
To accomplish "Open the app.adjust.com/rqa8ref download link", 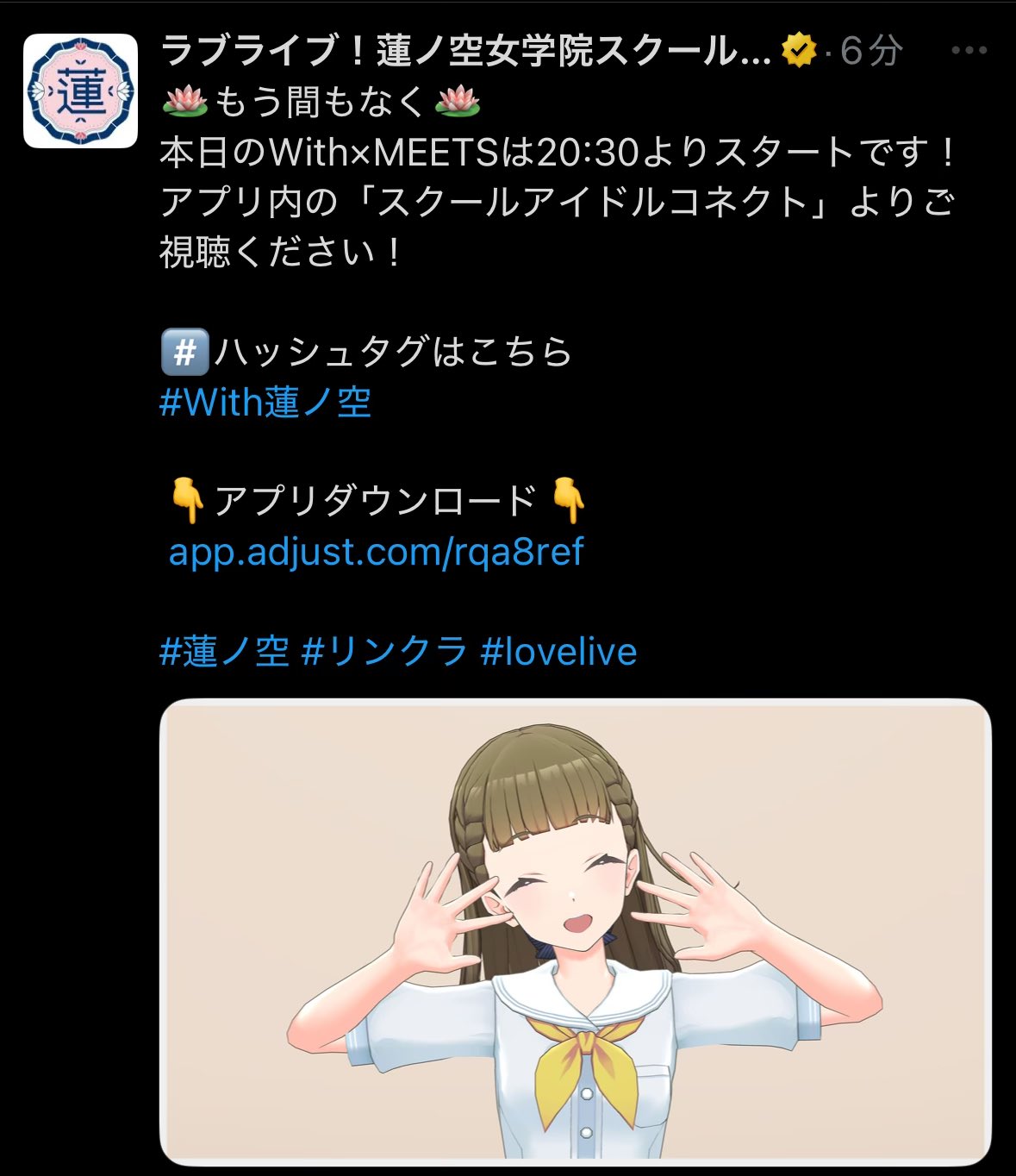I will pos(377,552).
